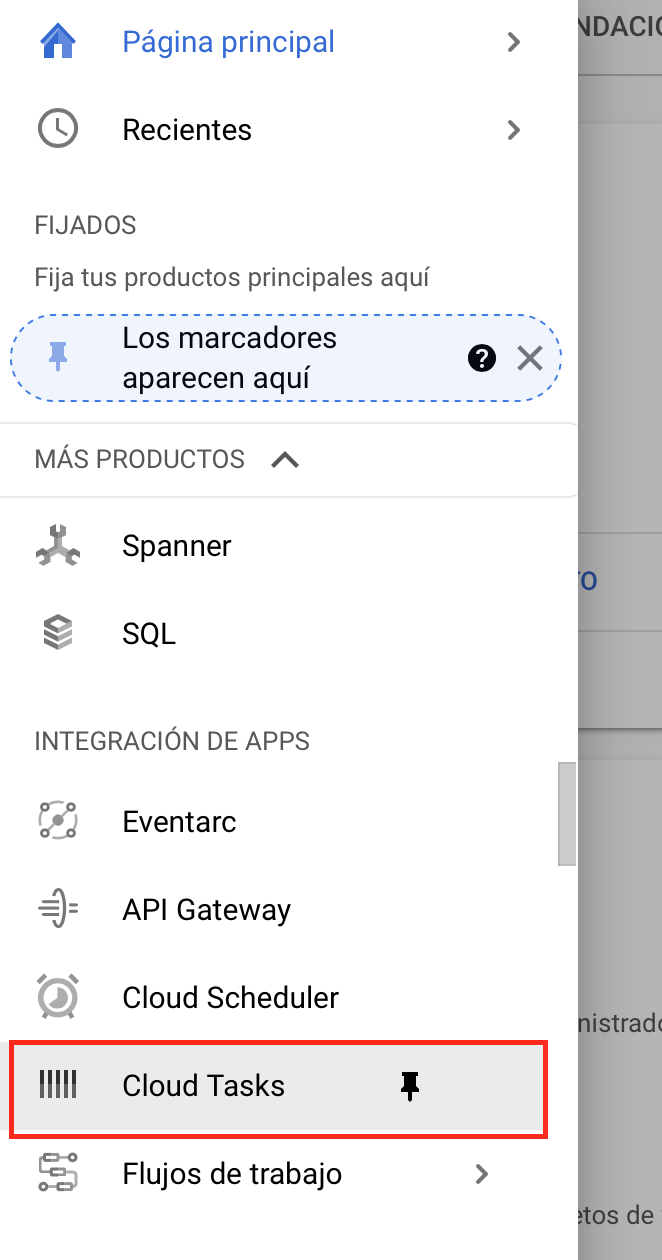
Task: Show help for pinned bookmarks hint
Action: (482, 358)
